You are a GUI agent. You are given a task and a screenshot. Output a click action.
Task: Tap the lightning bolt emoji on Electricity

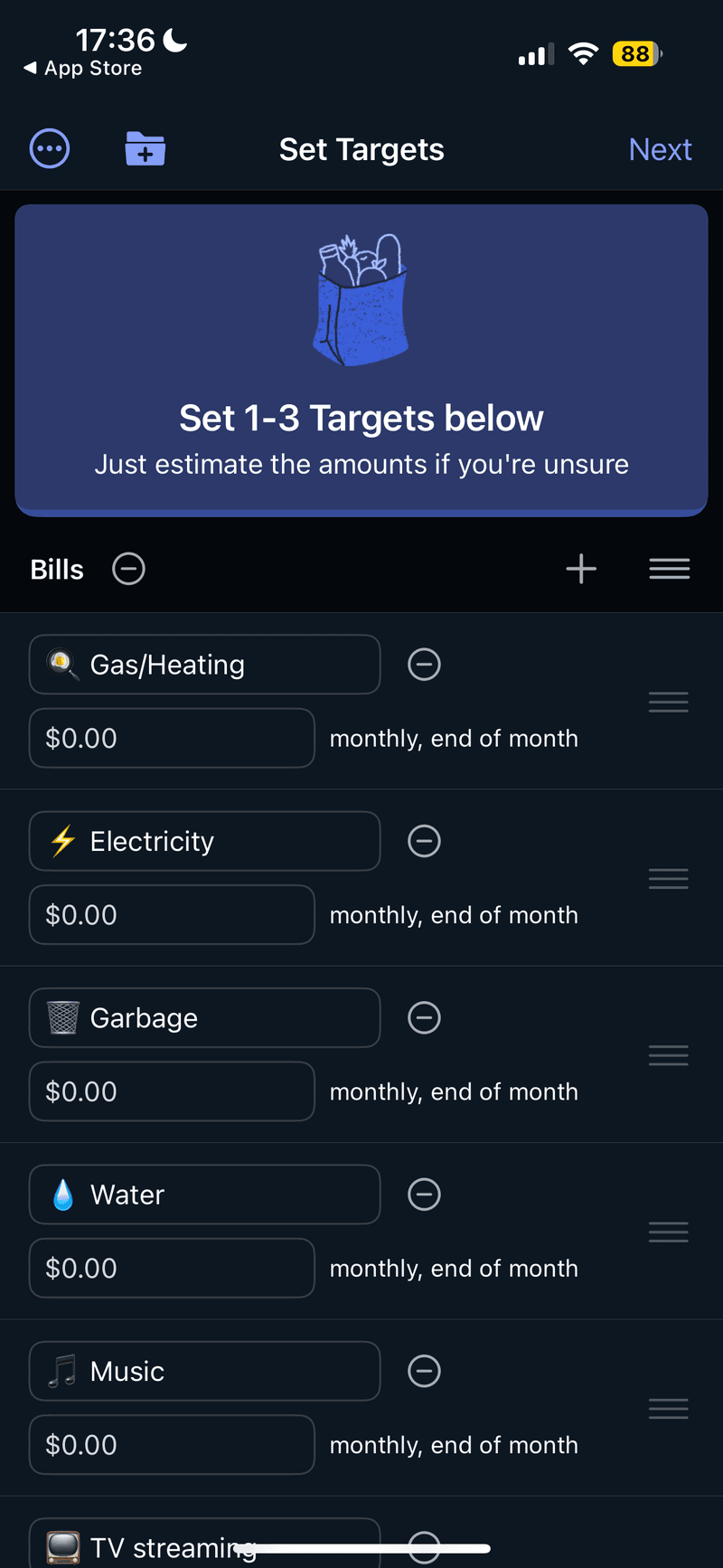point(61,841)
